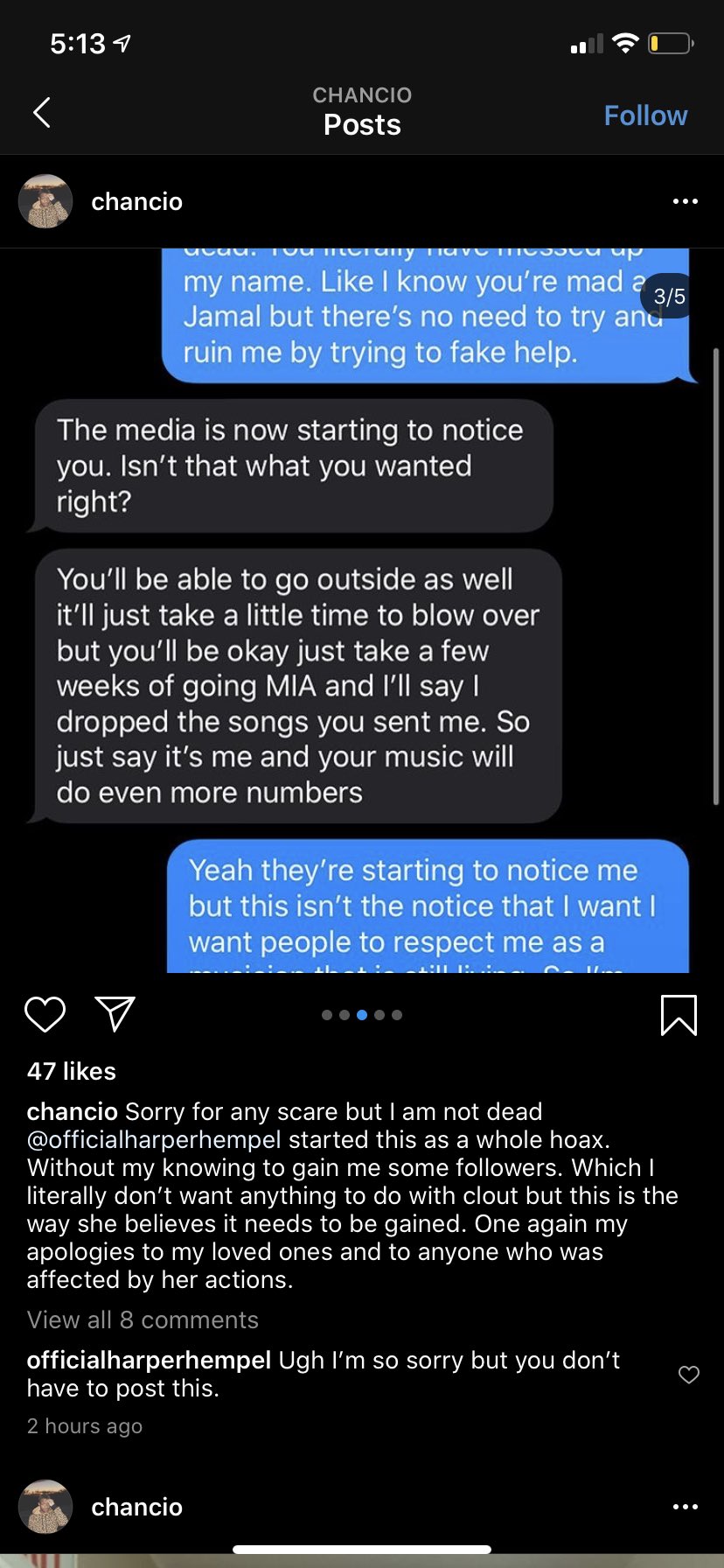This screenshot has width=724, height=1568.
Task: Open options menu on the next chancio post
Action: [685, 1507]
